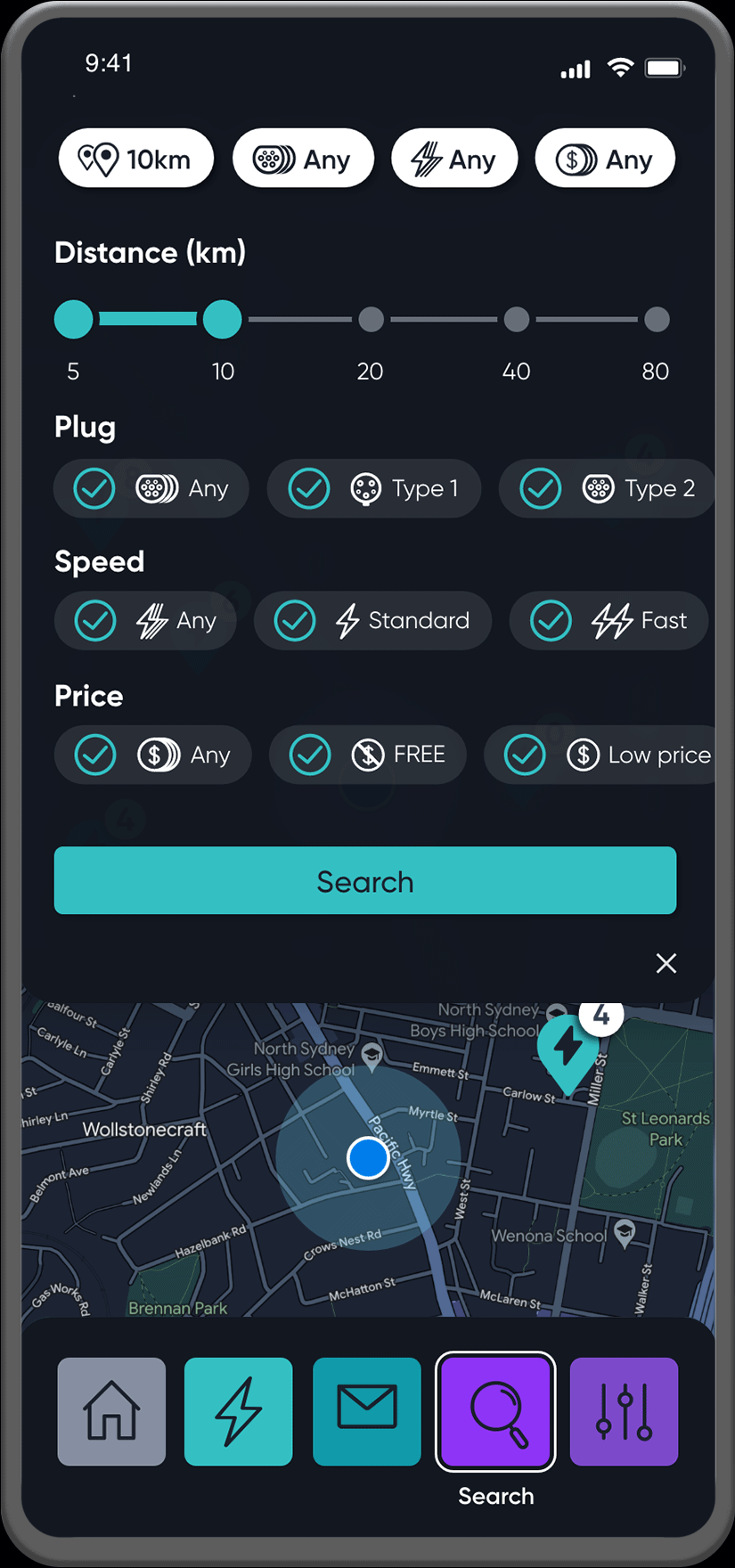Select Any under the Speed section
This screenshot has width=735, height=1568.
coord(145,620)
